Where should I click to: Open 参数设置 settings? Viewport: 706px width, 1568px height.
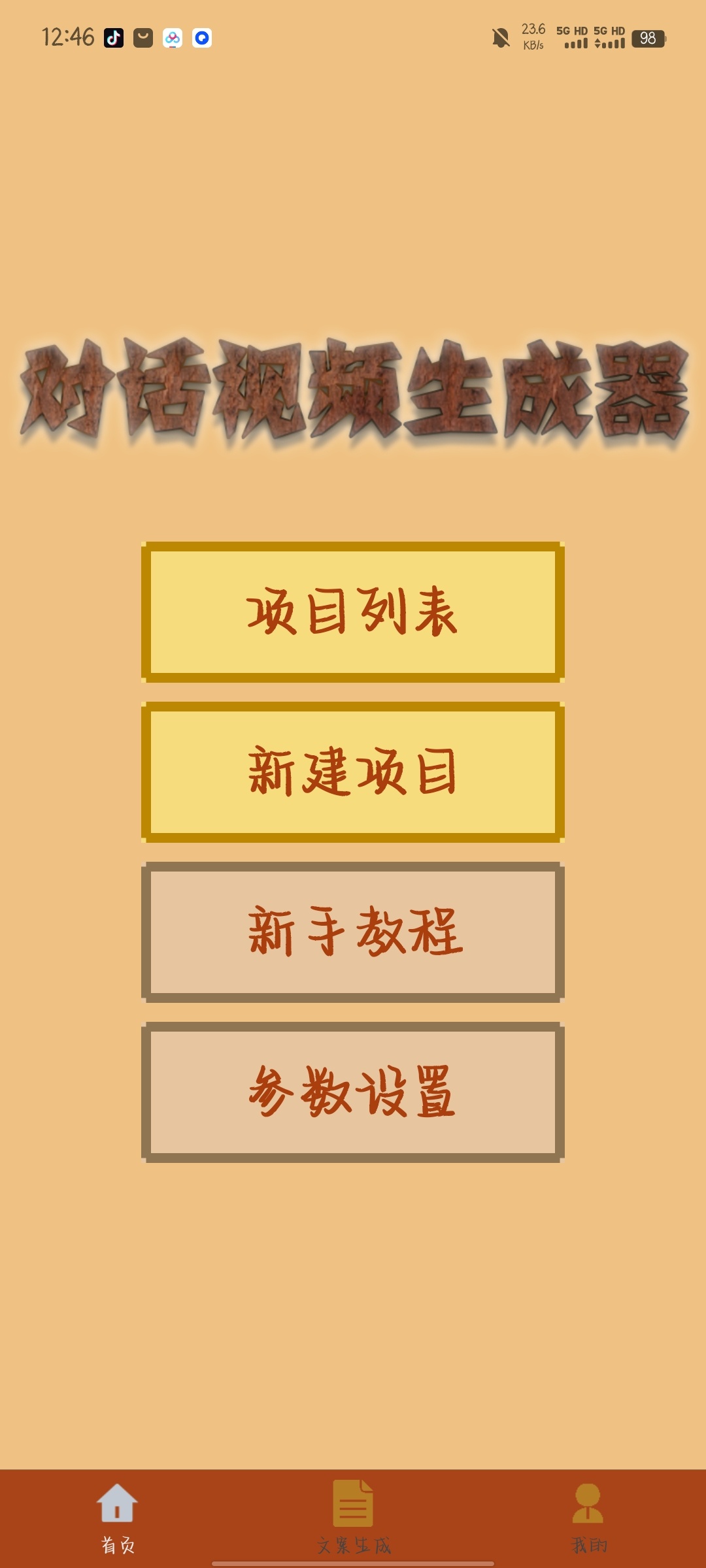click(x=353, y=1092)
